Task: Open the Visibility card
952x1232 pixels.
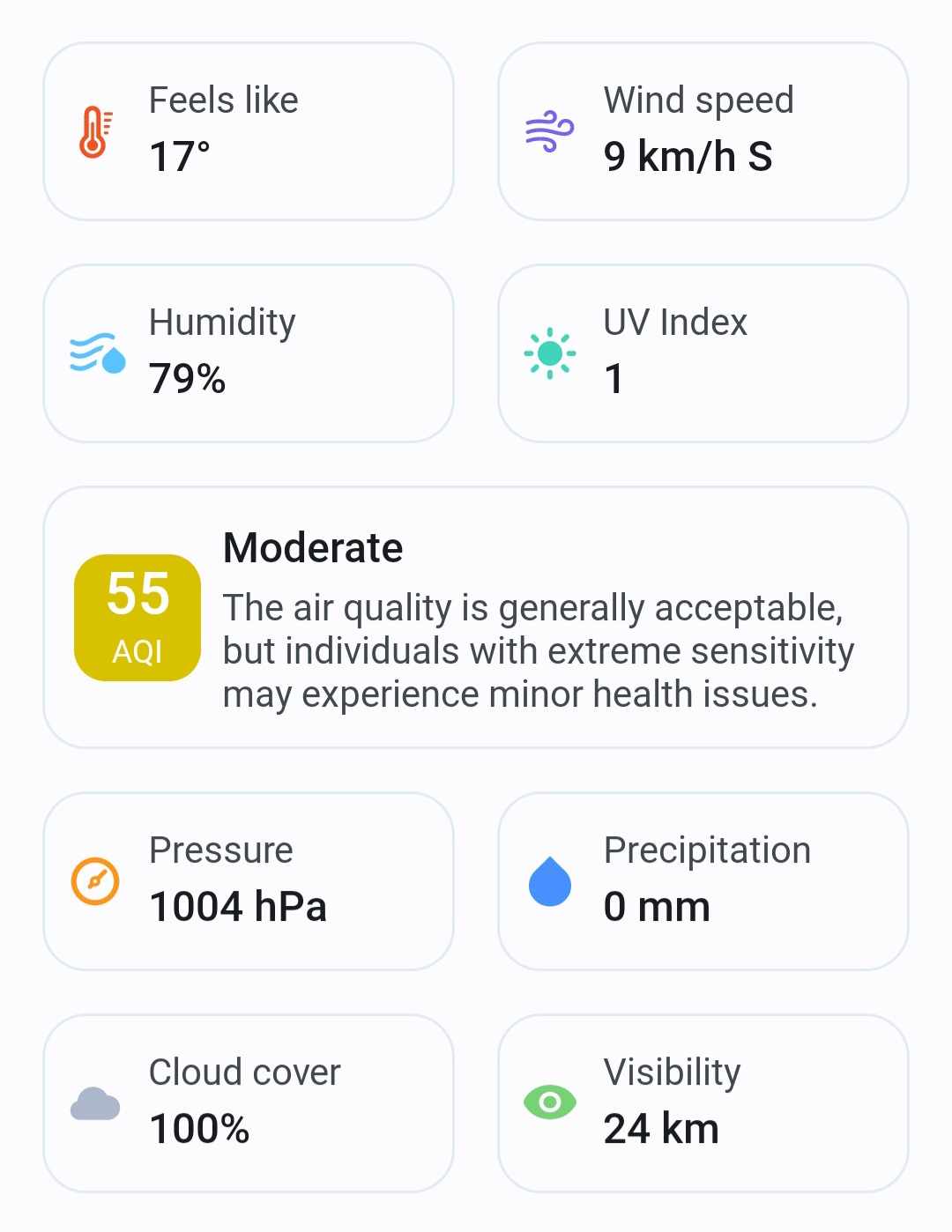Action: coord(703,1103)
